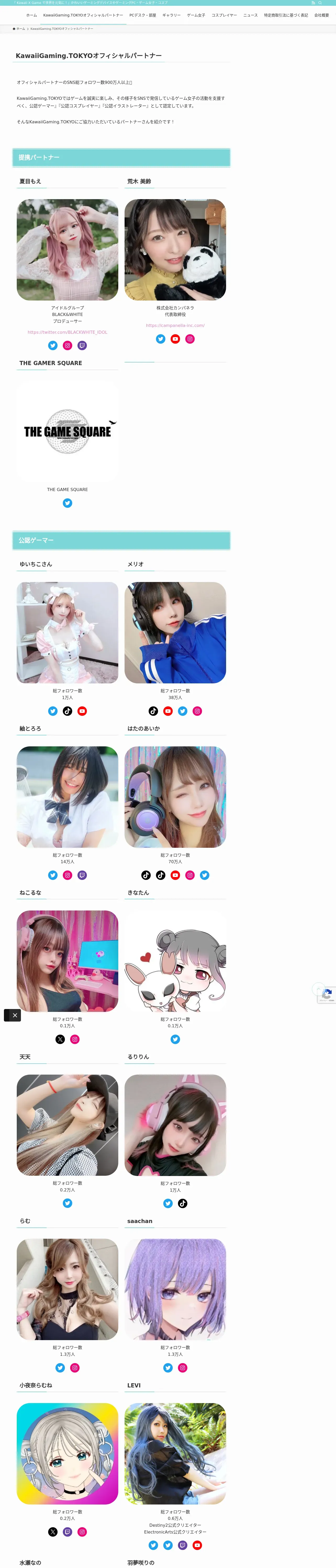
Task: Go to ホーム in the navigation menu
Action: (x=32, y=15)
